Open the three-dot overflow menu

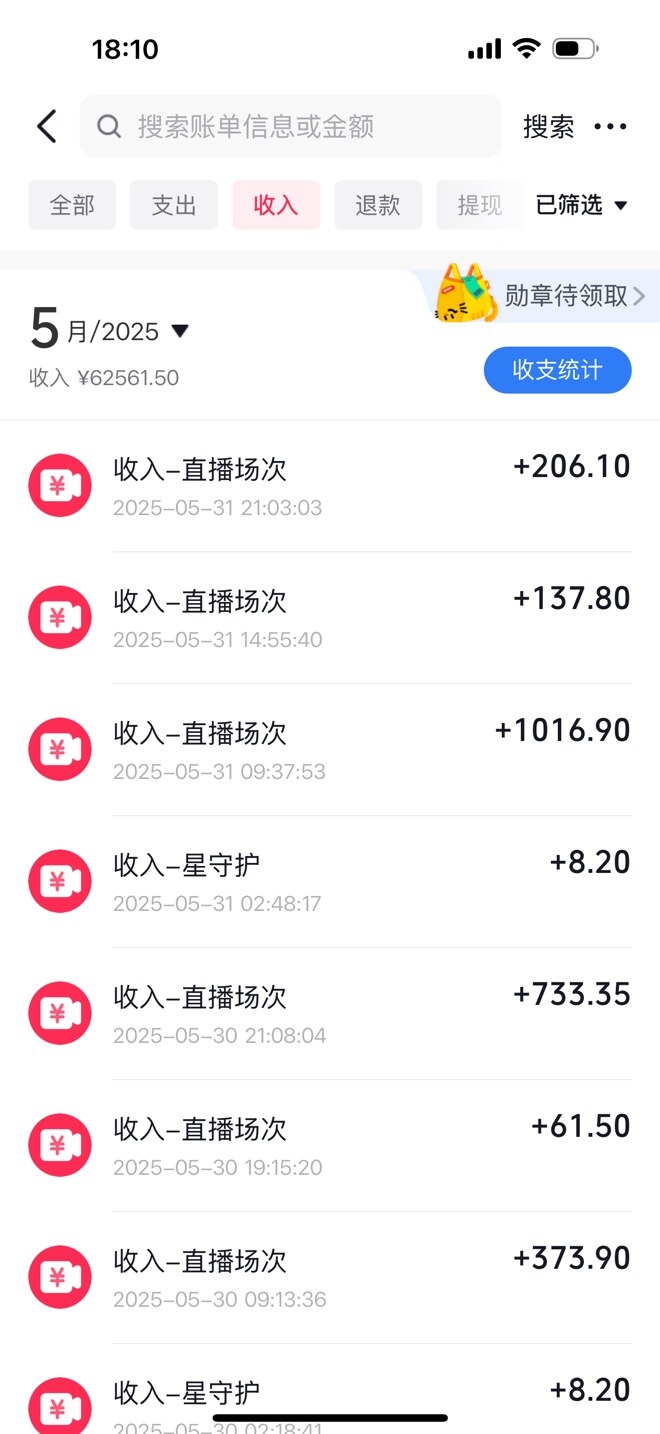610,126
